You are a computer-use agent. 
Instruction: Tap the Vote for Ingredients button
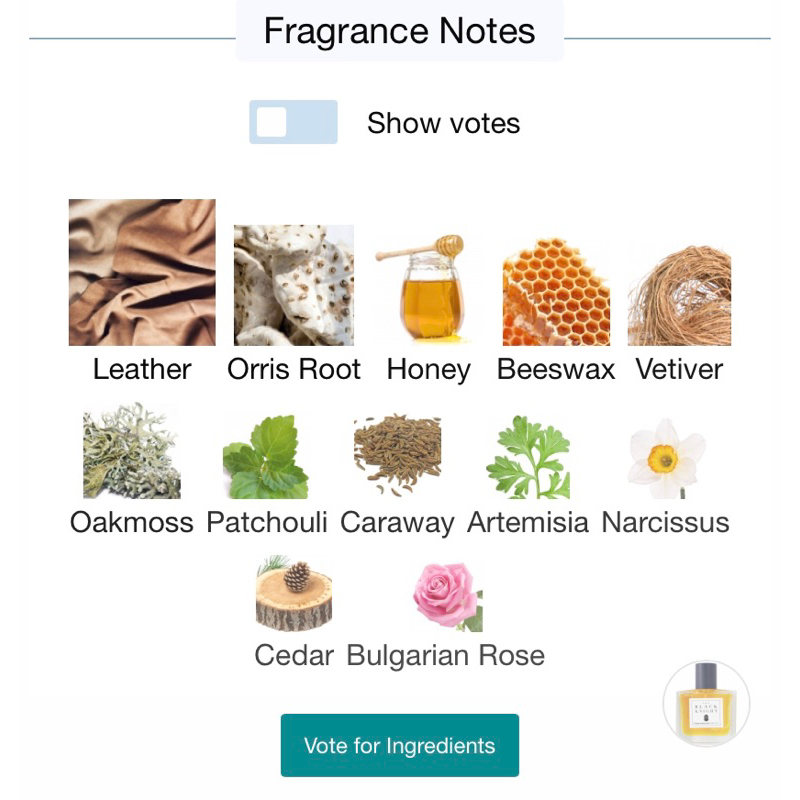(x=399, y=745)
